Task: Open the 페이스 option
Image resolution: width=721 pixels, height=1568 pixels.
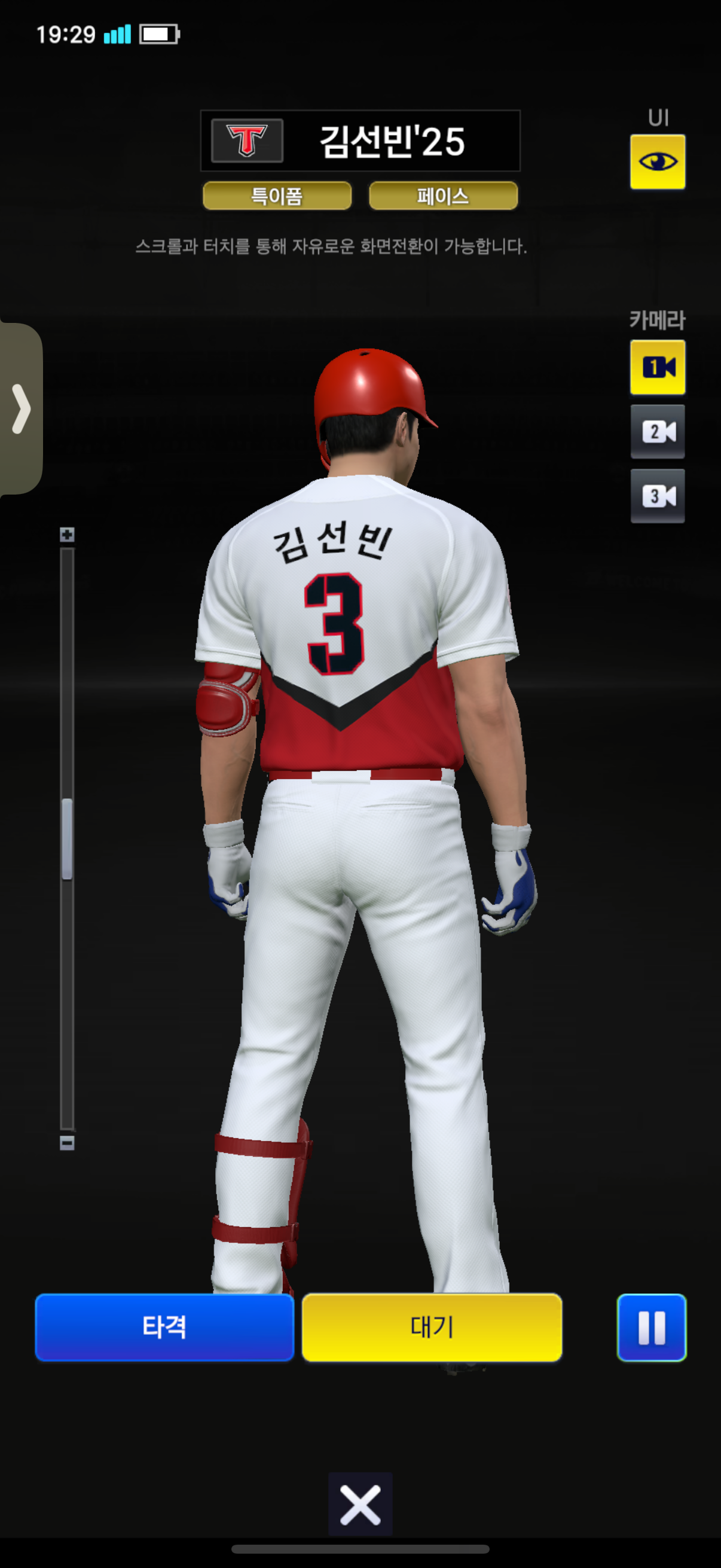Action: coord(443,196)
